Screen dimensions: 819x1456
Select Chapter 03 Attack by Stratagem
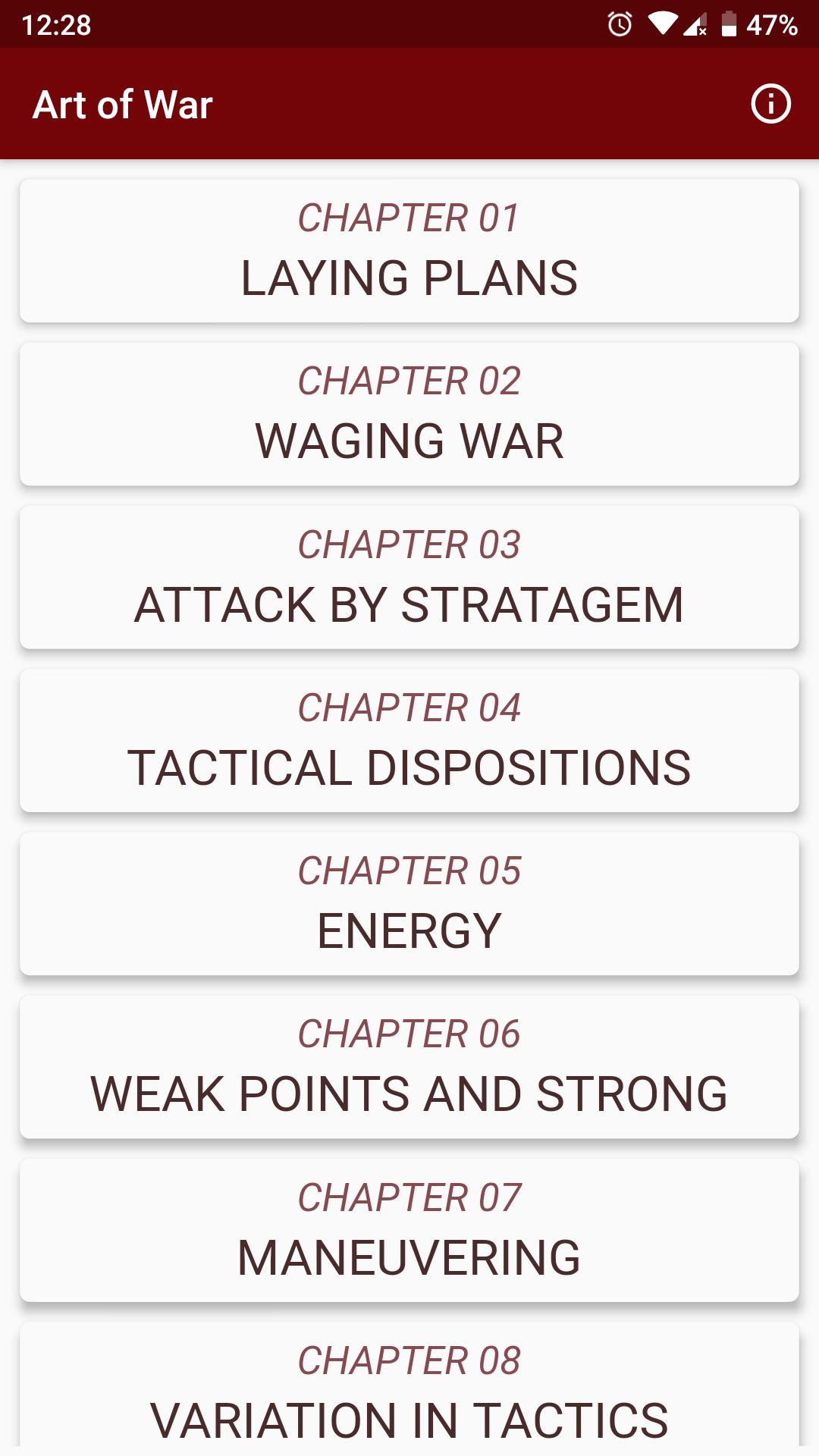[409, 577]
